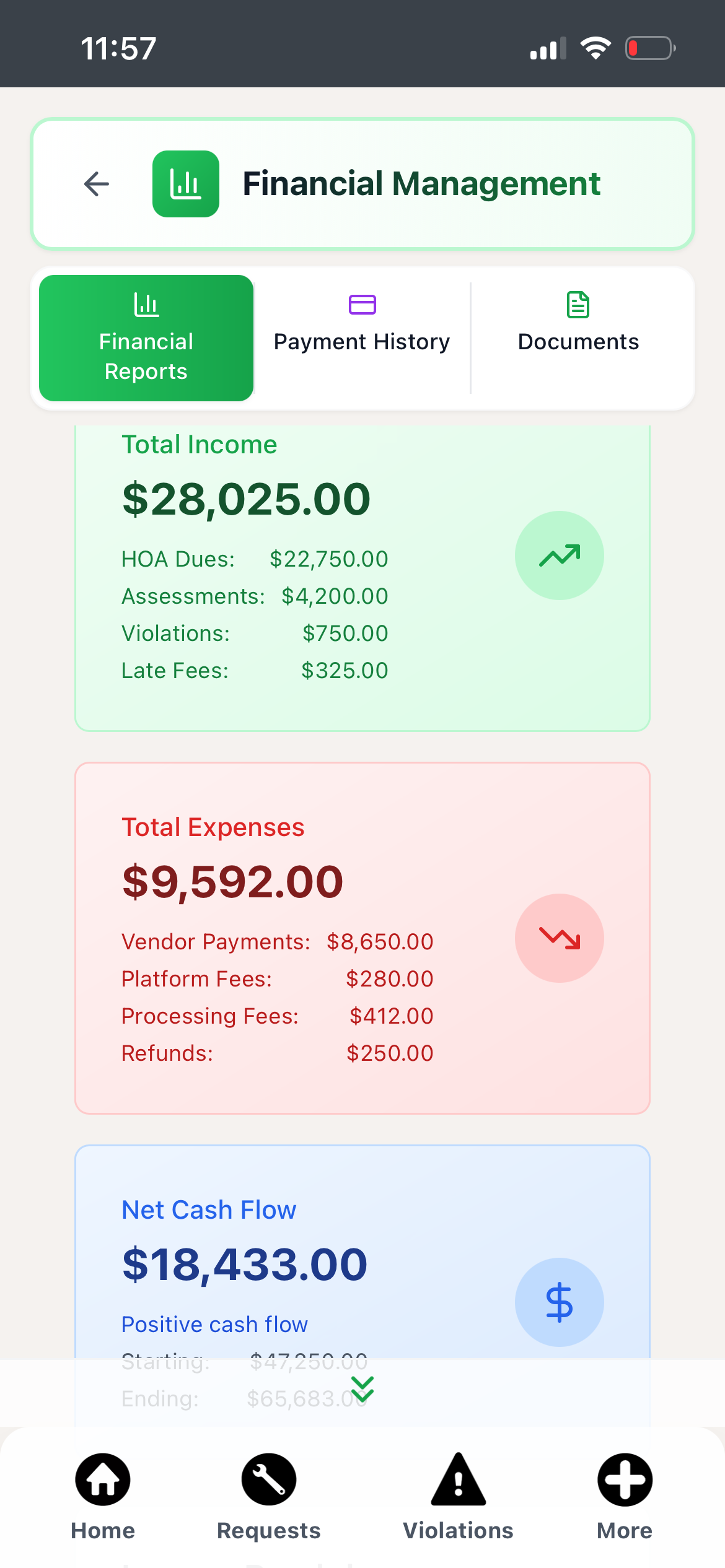Click the dollar sign icon on Net Cash Flow card

pyautogui.click(x=559, y=1302)
